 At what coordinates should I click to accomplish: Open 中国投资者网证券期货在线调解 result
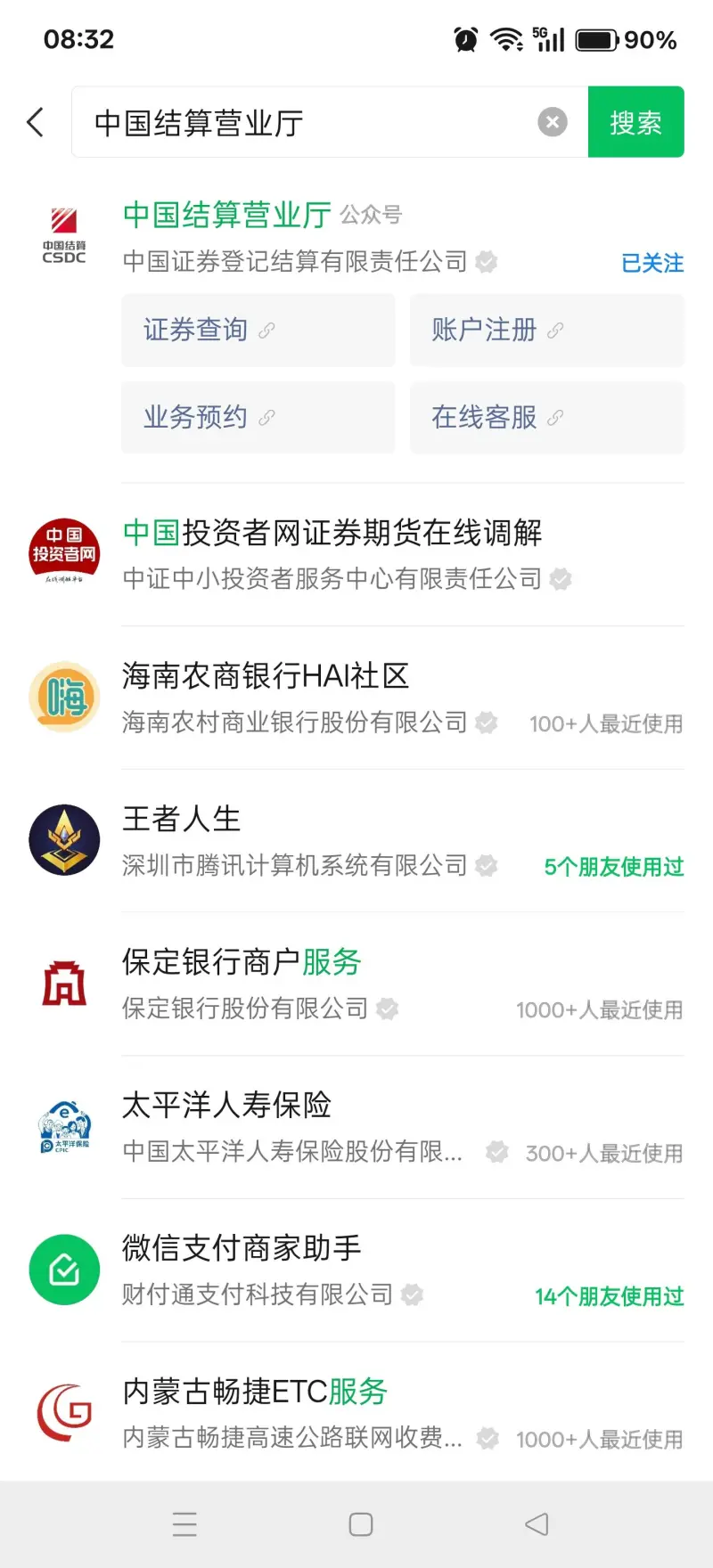tap(332, 534)
